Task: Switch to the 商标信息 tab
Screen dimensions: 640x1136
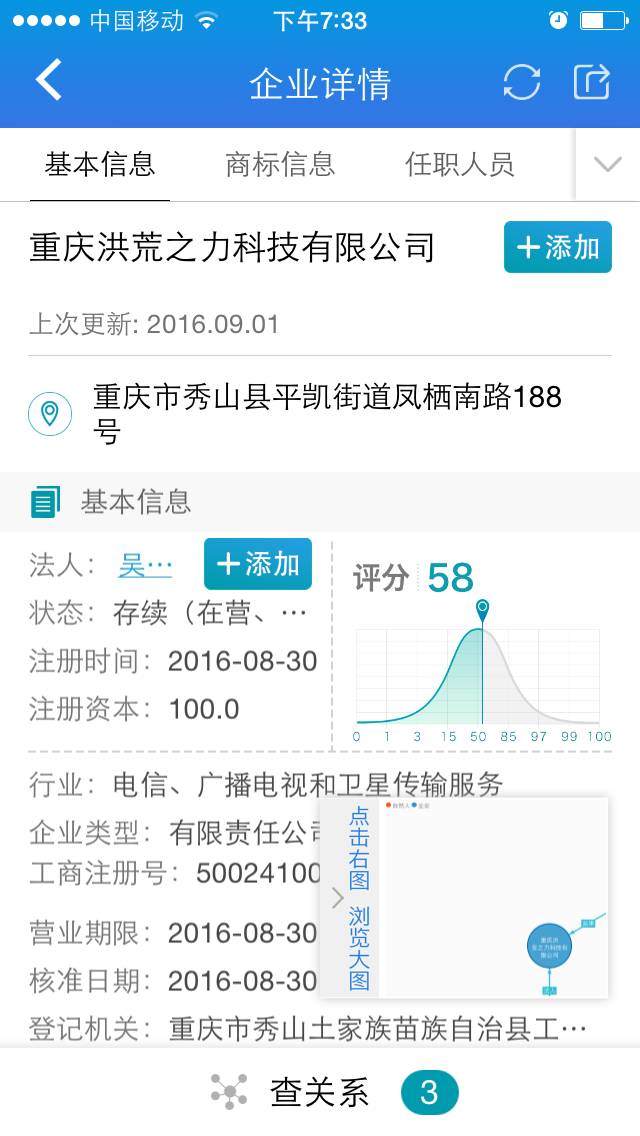Action: (x=280, y=165)
